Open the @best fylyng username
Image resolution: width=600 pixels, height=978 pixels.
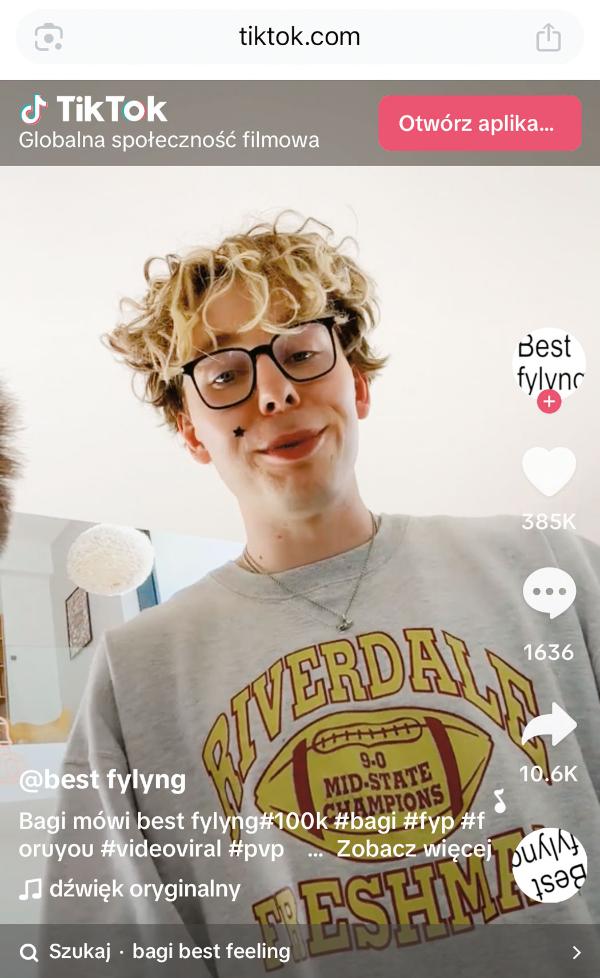coord(102,780)
